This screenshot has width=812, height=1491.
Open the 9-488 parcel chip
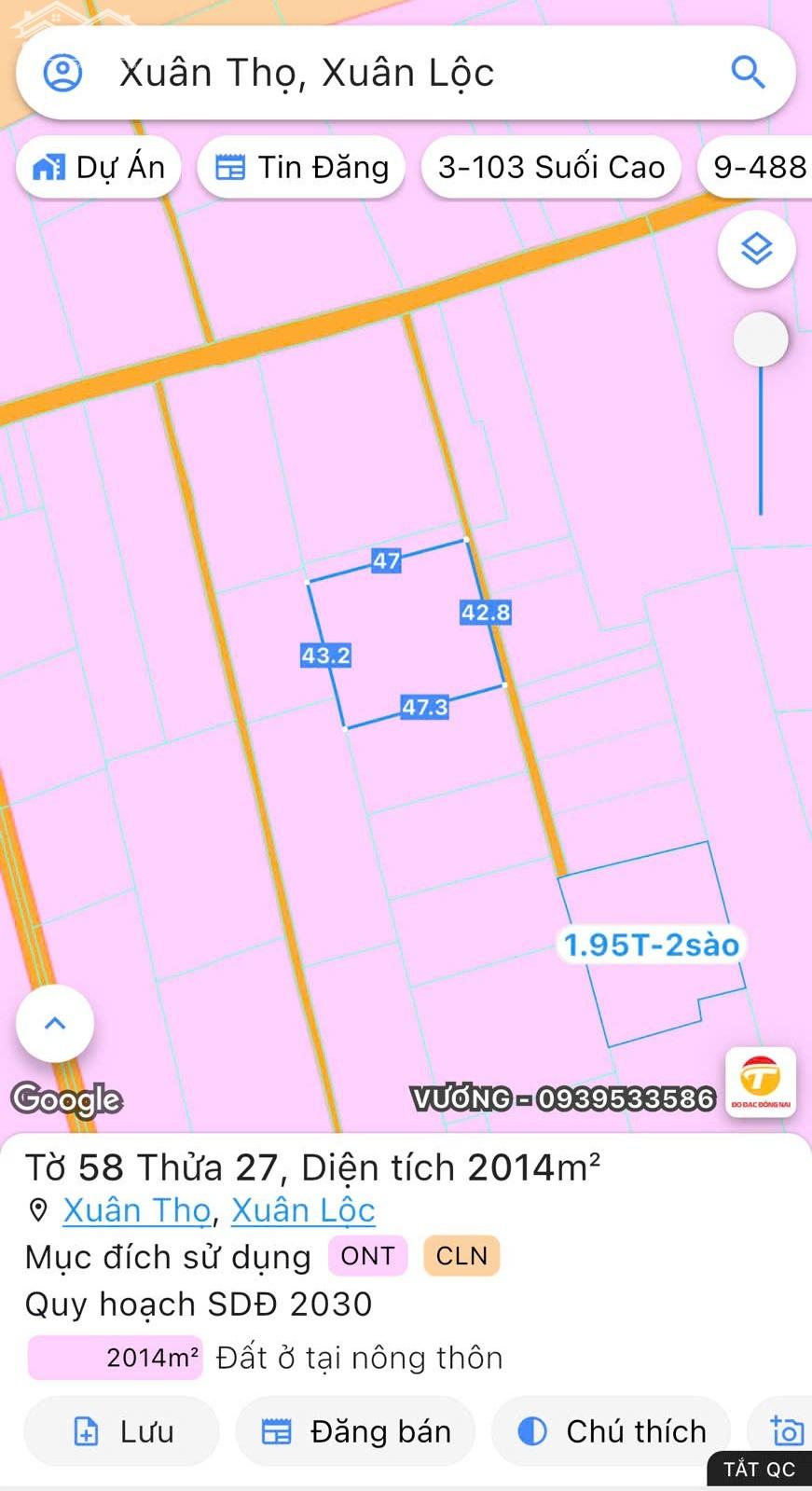[x=759, y=167]
